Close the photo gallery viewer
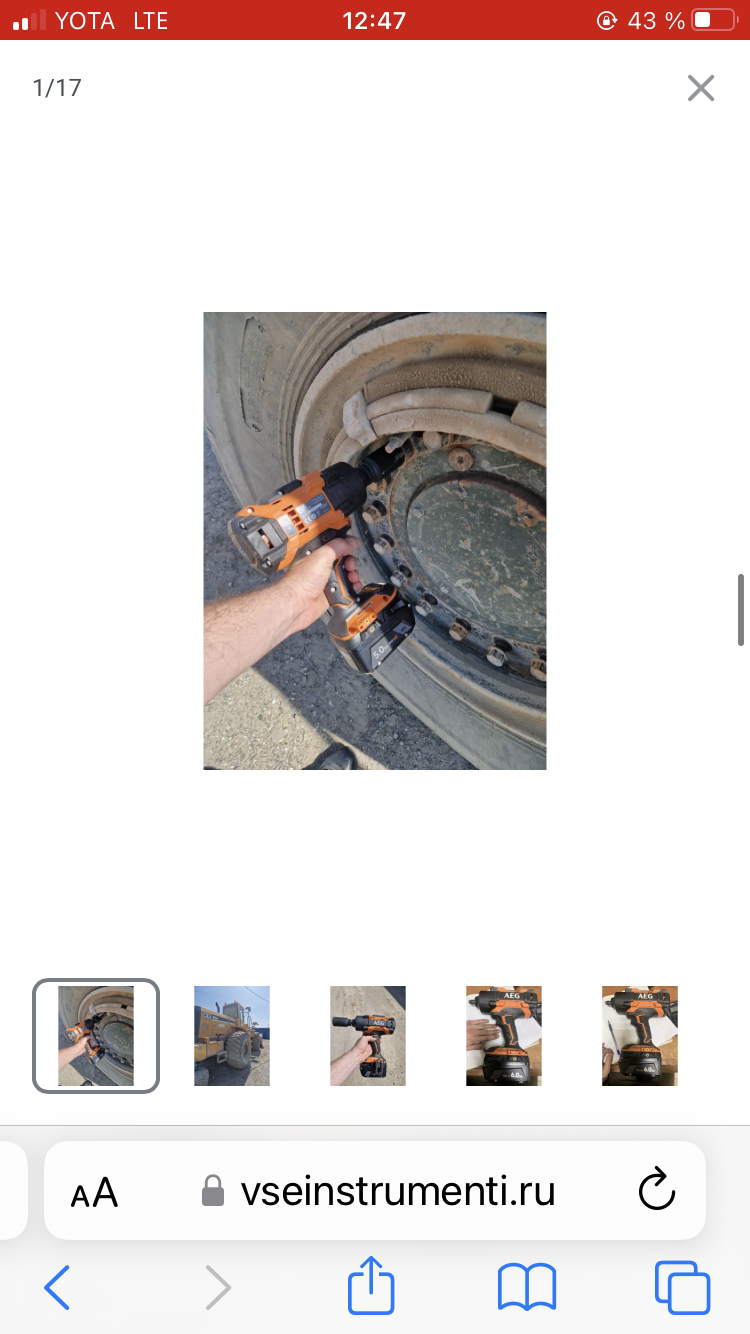Viewport: 750px width, 1334px height. 701,88
